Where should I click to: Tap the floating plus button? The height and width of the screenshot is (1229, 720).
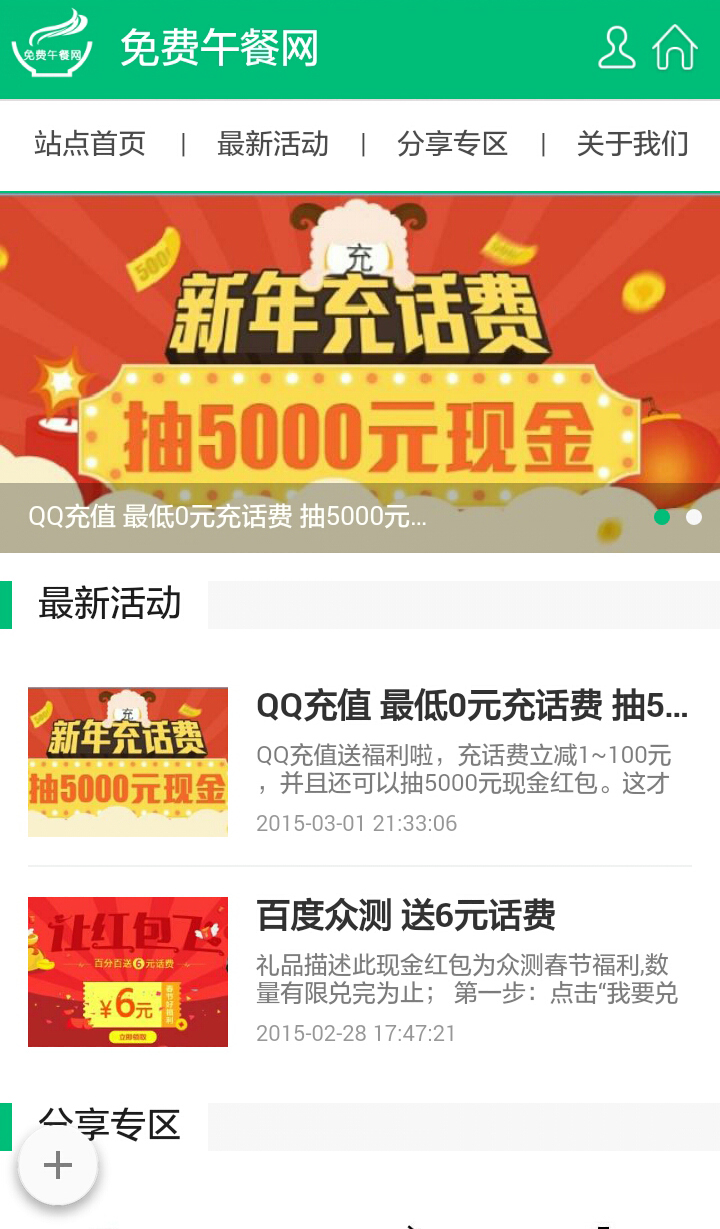(x=58, y=1165)
